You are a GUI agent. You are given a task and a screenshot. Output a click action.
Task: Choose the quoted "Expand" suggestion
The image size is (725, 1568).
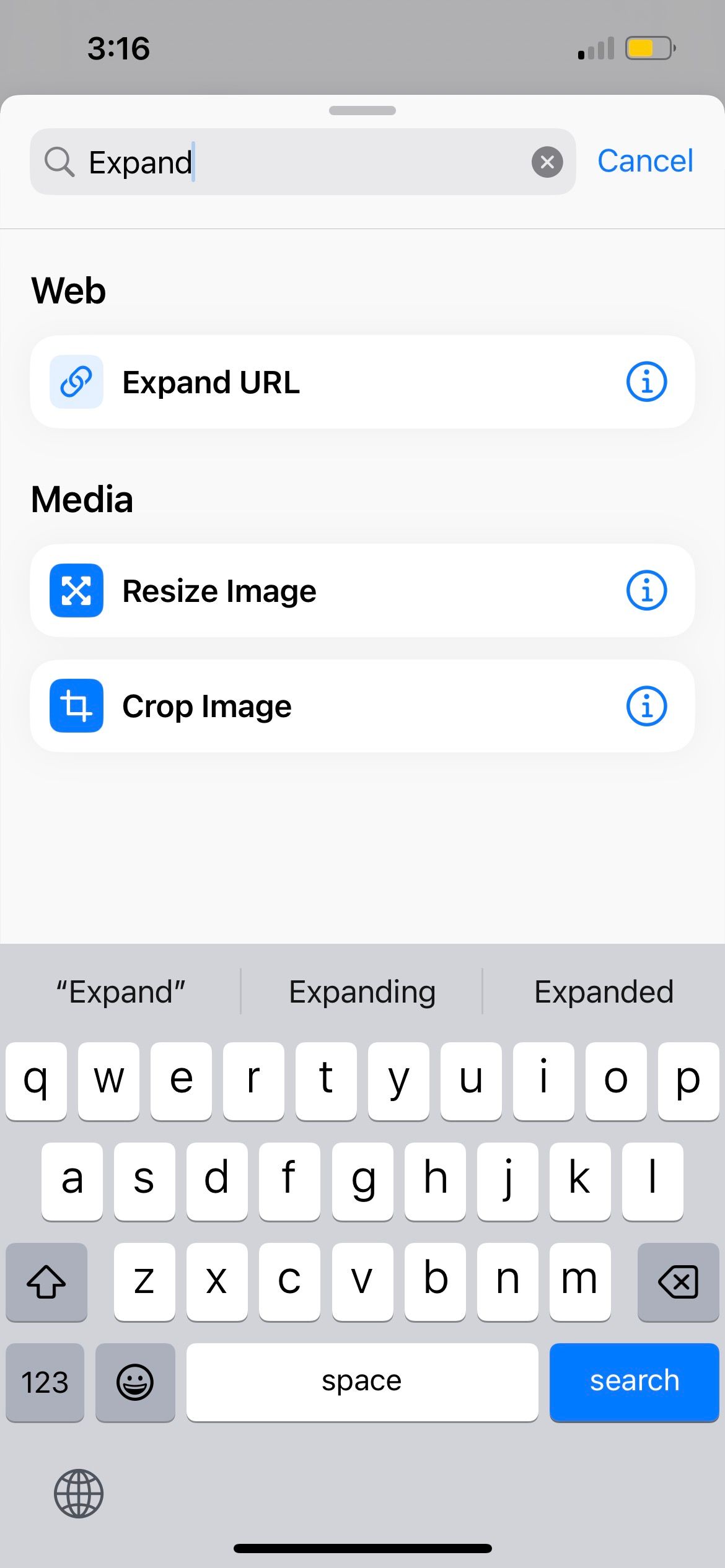120,991
